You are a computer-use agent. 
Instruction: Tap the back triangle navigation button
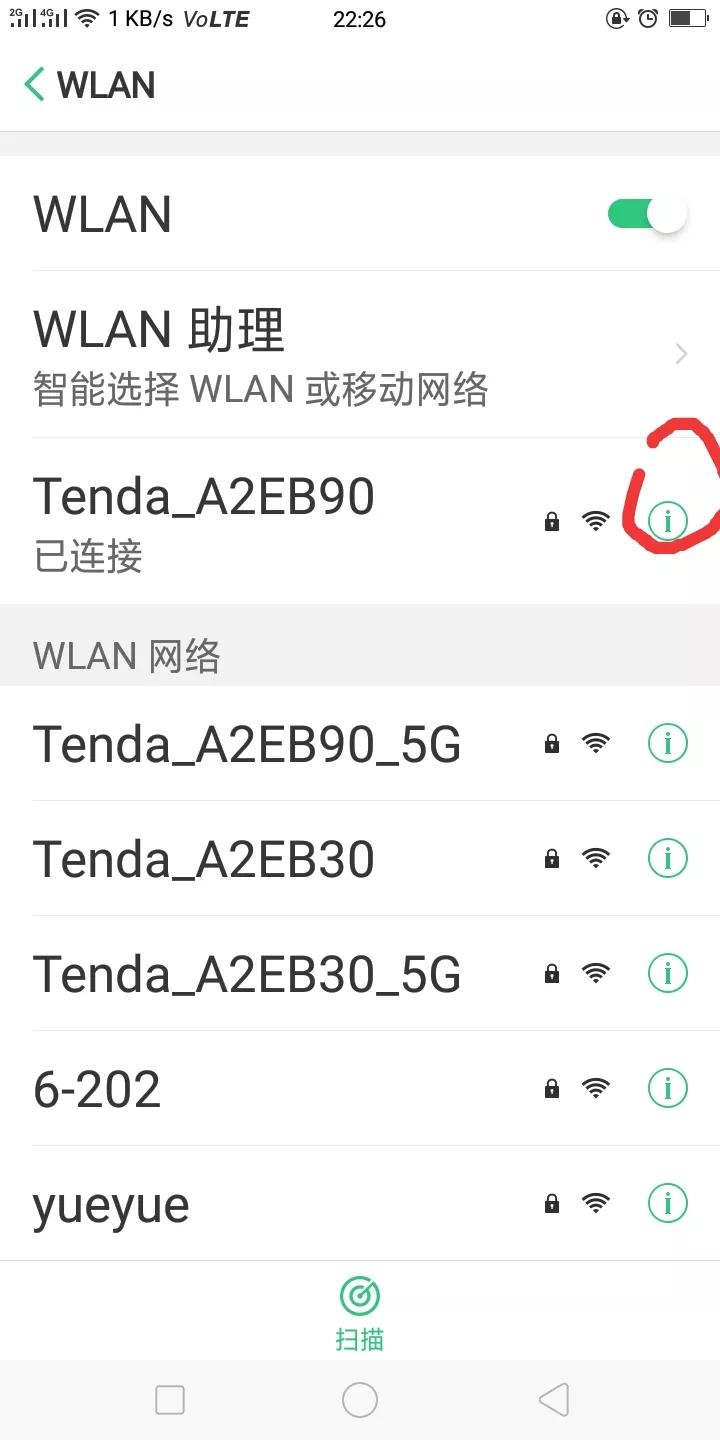point(553,1400)
